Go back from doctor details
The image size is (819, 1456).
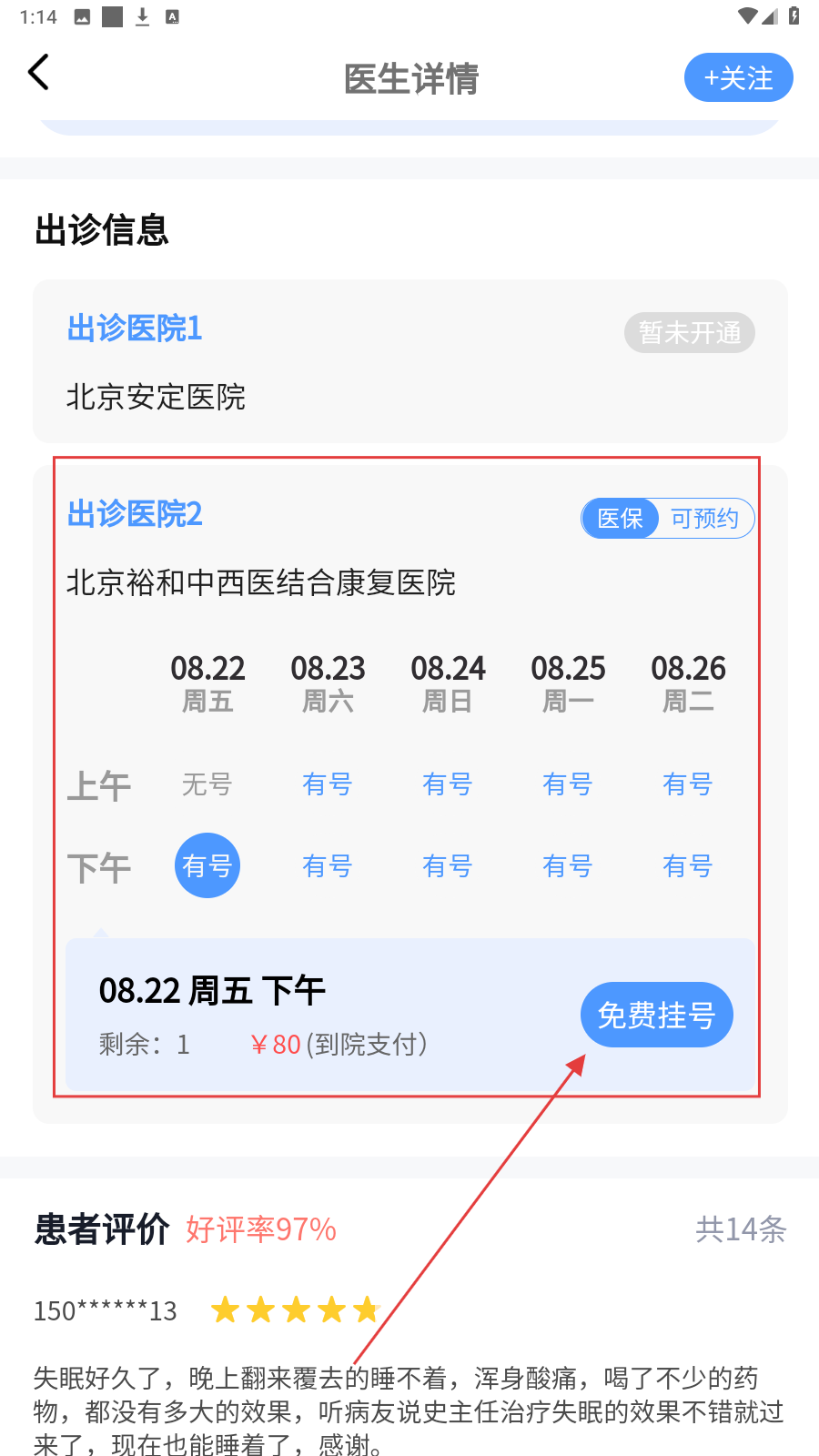39,73
